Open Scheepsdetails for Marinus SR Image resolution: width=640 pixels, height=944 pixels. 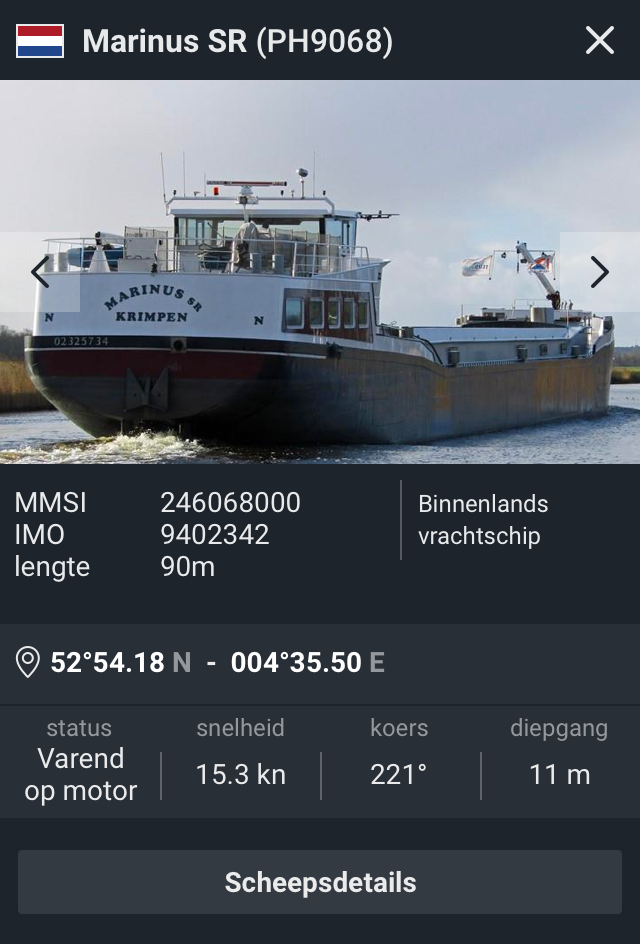(320, 882)
